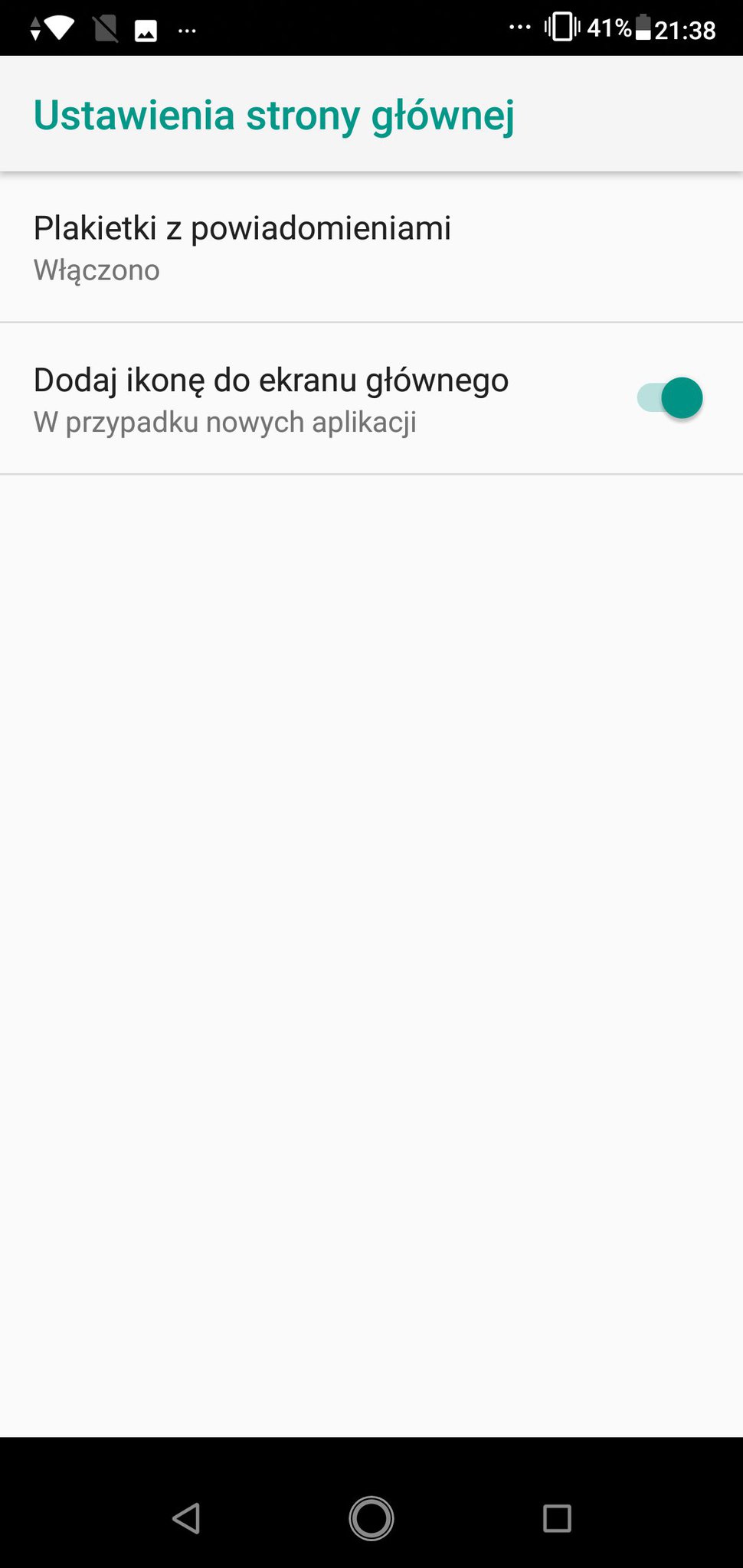743x1568 pixels.
Task: Toggle Dodaj ikonę do ekranu głównego switch
Action: pos(669,398)
